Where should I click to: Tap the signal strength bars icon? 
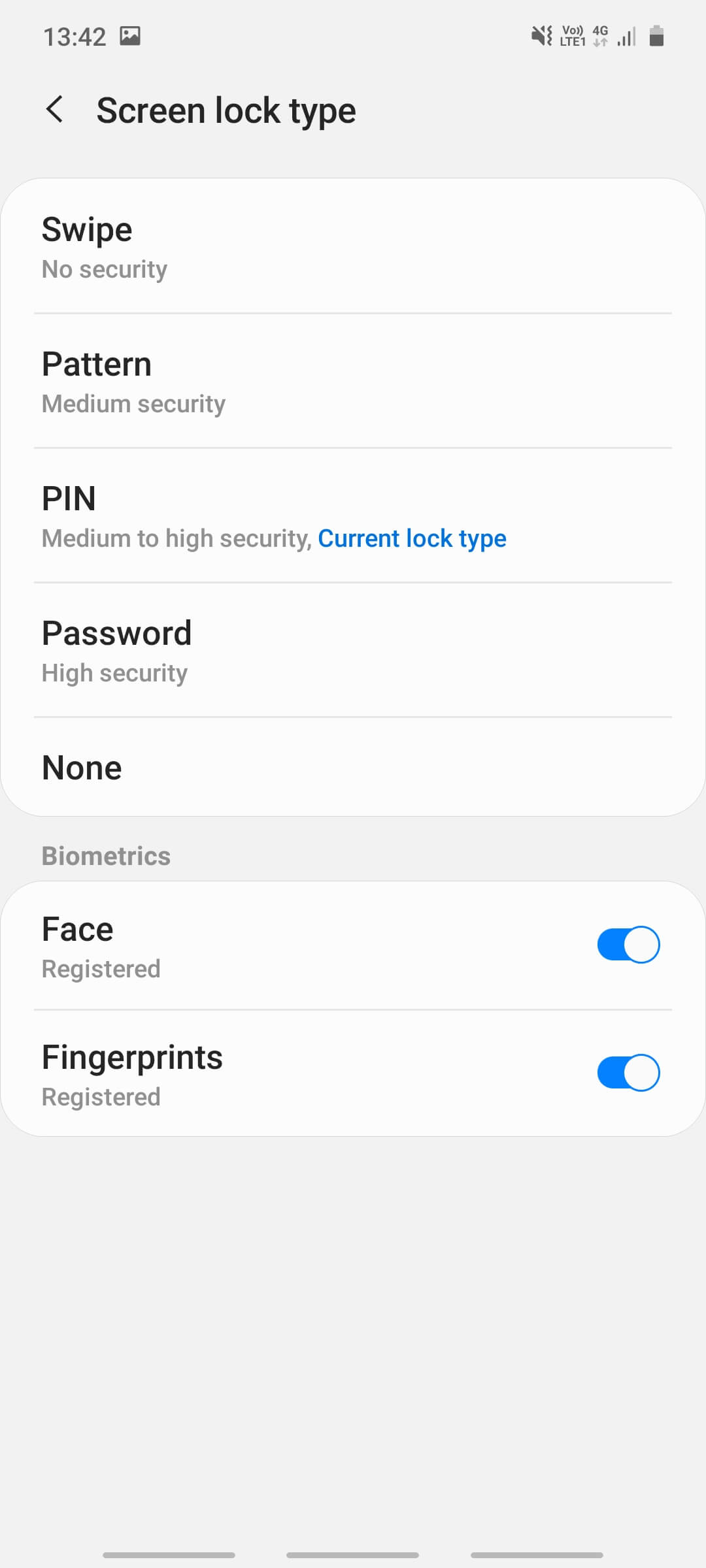click(626, 37)
